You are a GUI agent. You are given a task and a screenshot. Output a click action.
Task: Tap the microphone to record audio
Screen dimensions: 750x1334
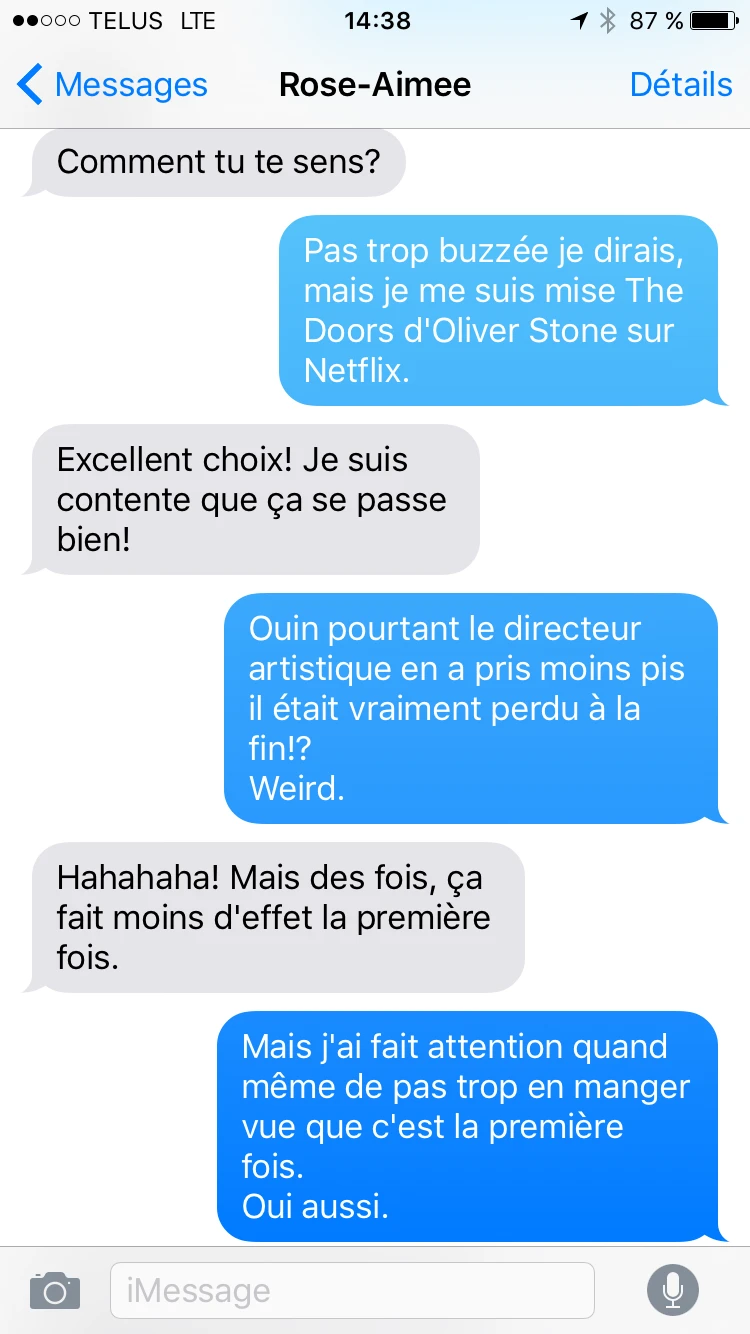[672, 1290]
